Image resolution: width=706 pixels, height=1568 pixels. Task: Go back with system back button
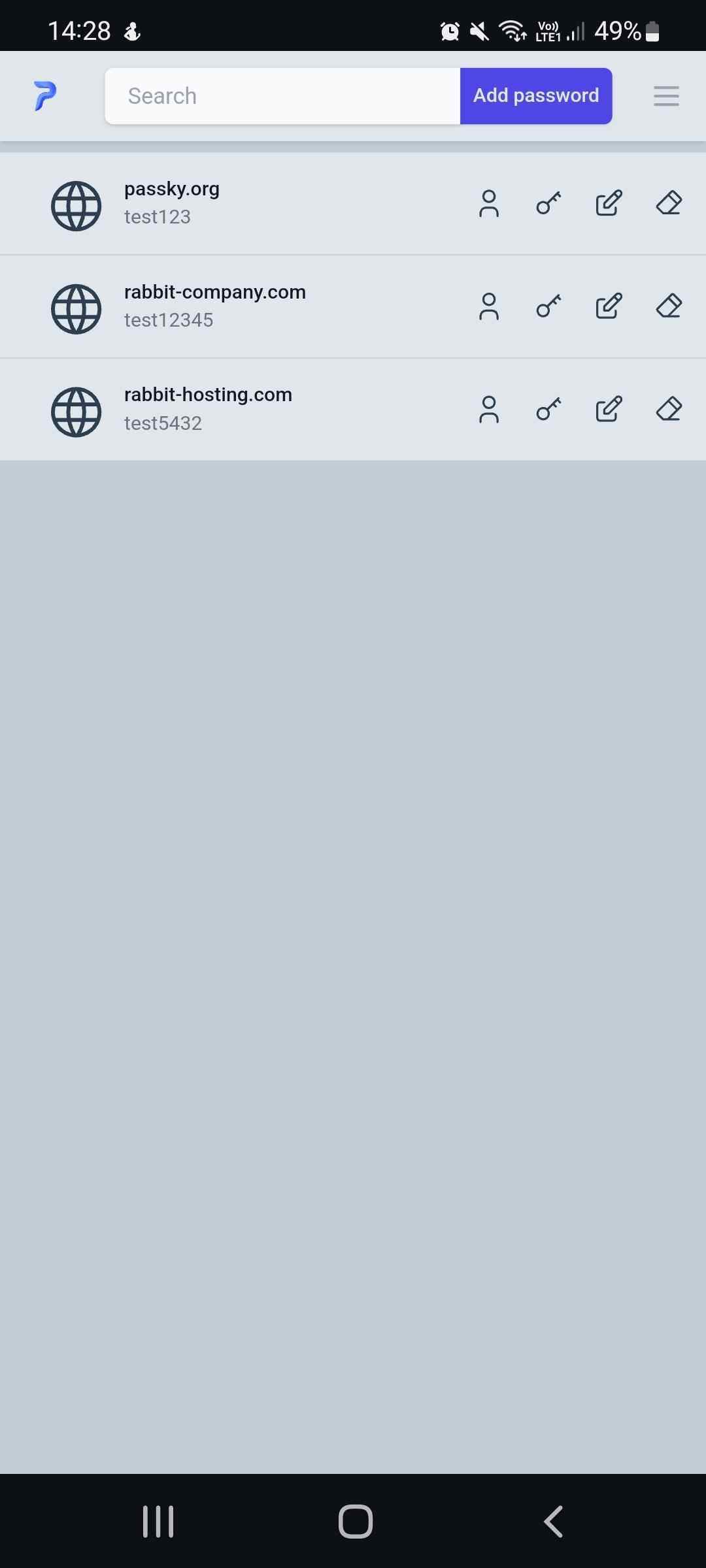(553, 1522)
